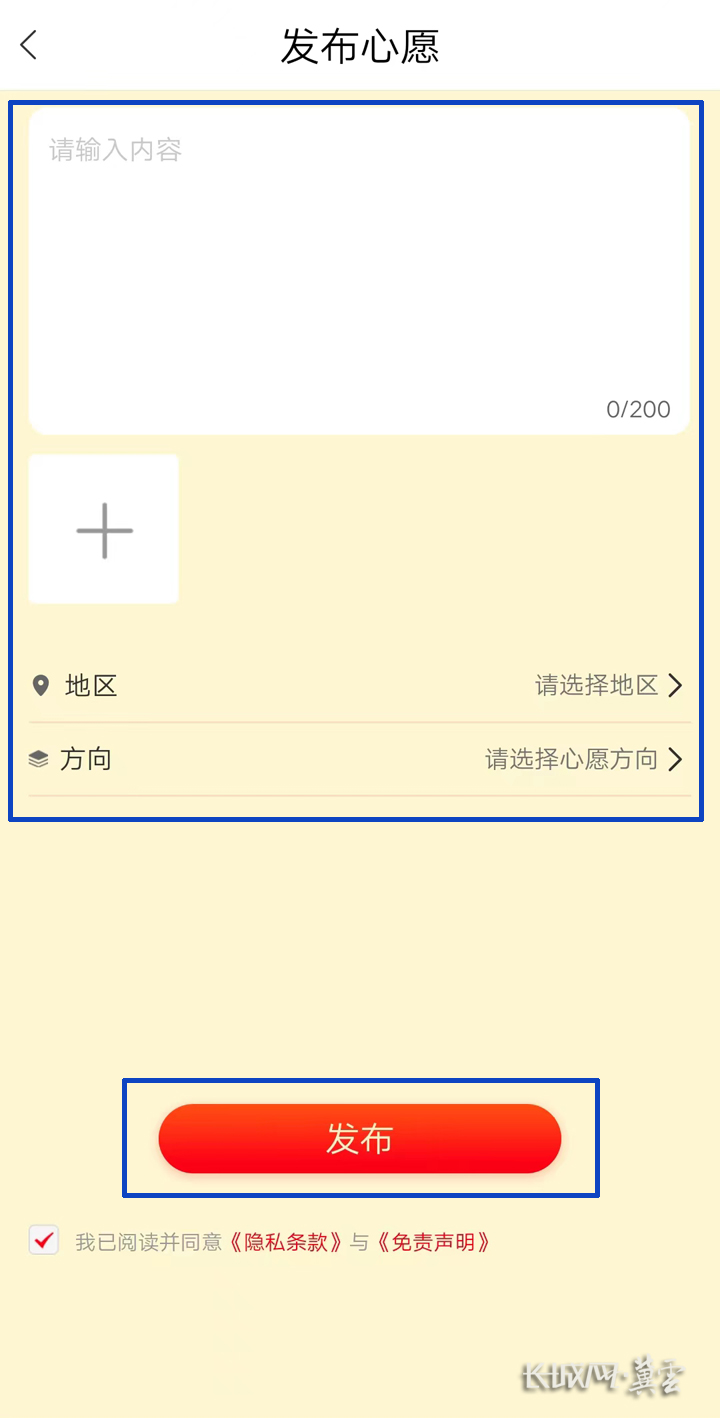The image size is (720, 1418).
Task: Open the 《隐私条款》 link
Action: [x=286, y=1243]
